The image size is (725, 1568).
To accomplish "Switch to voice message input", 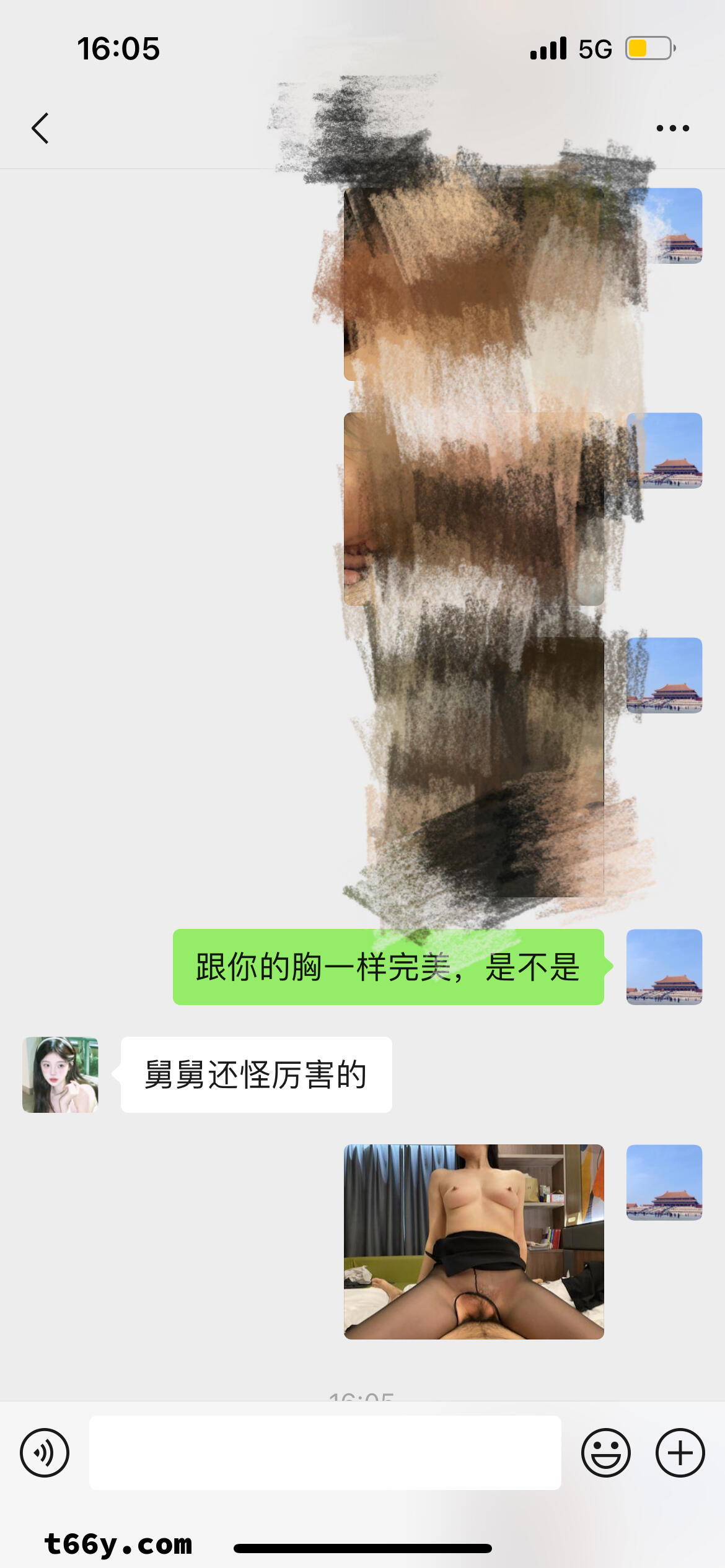I will tap(45, 1452).
